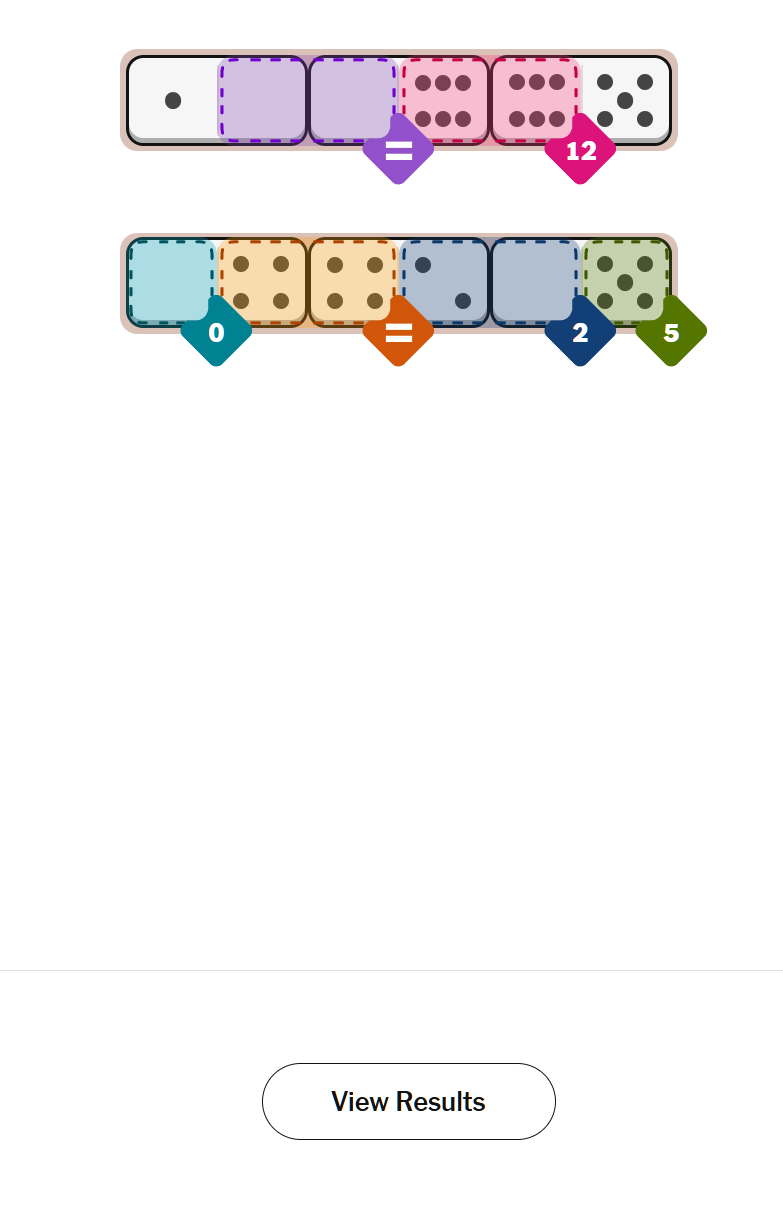Tap the View Results button
783x1225 pixels.
coord(408,1101)
